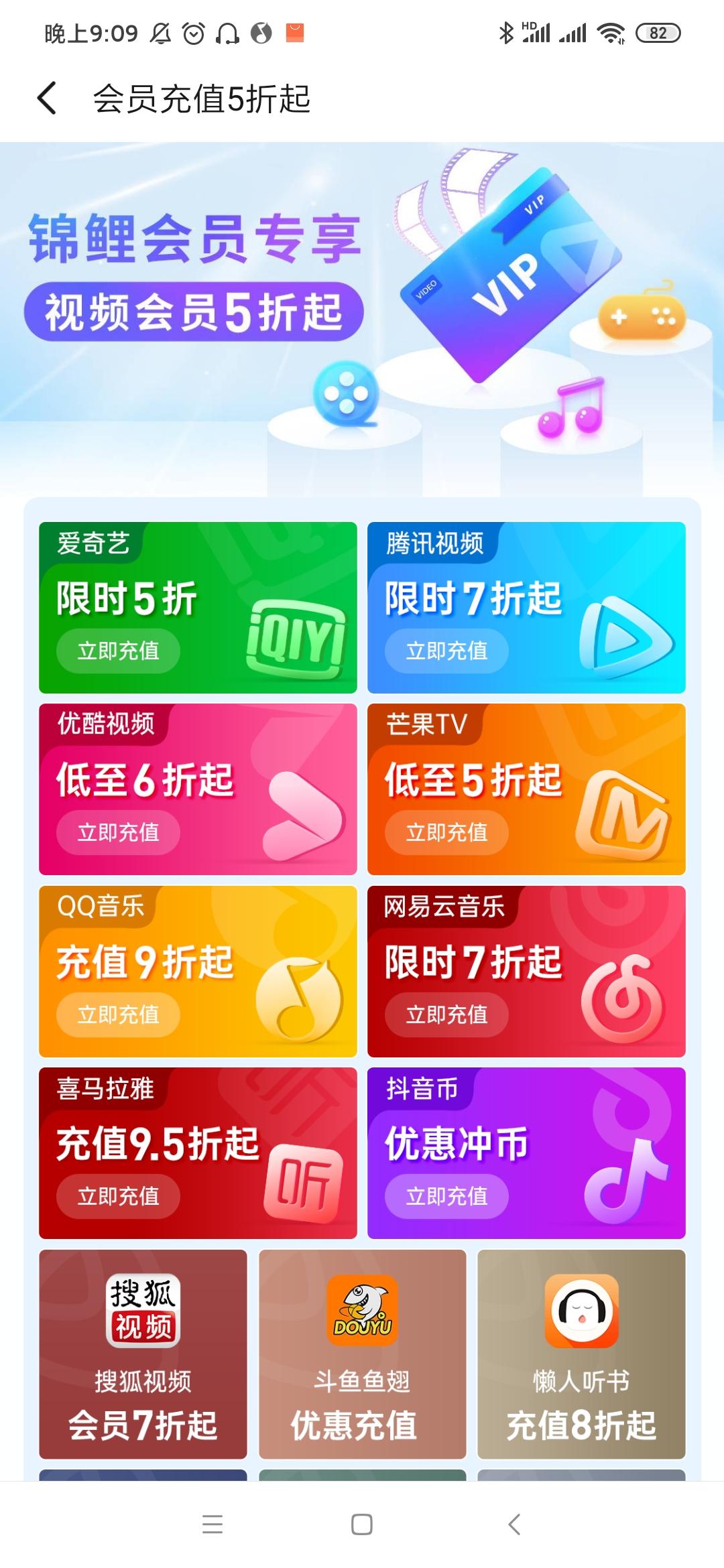This screenshot has height=1568, width=724.
Task: Open the 腾讯视频 限时7折起 card
Action: tap(526, 607)
